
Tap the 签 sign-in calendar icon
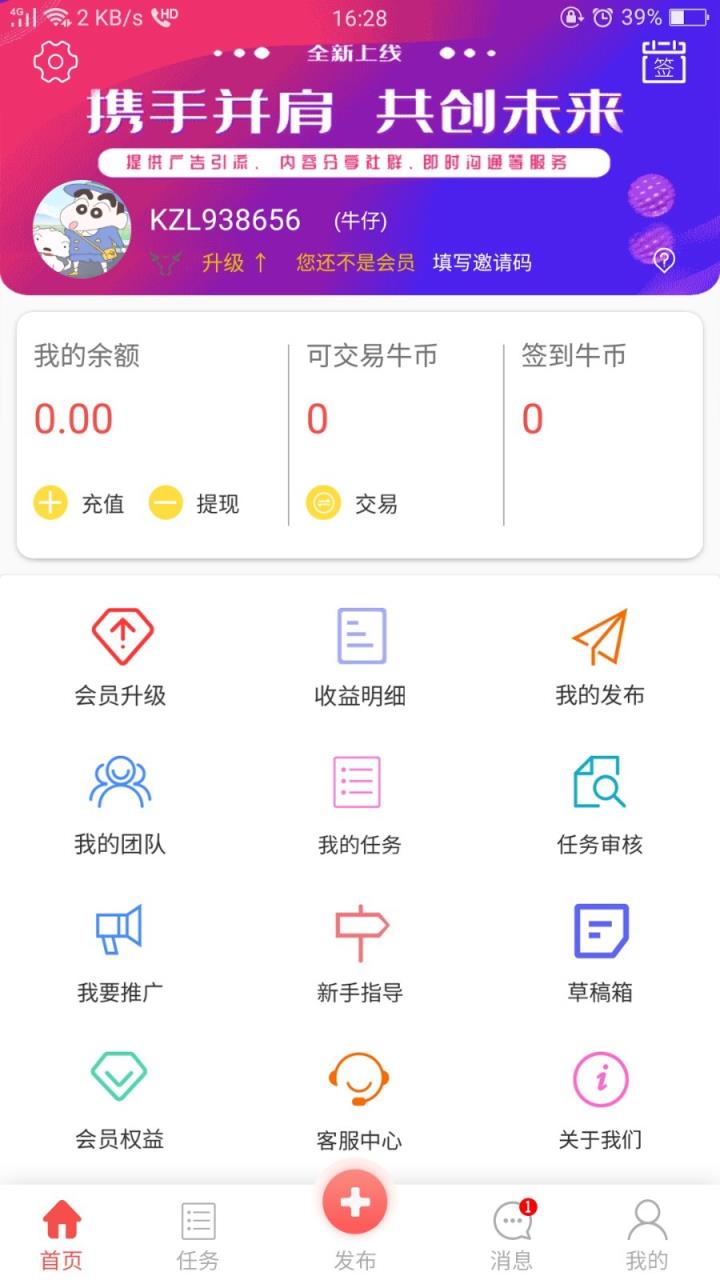665,62
